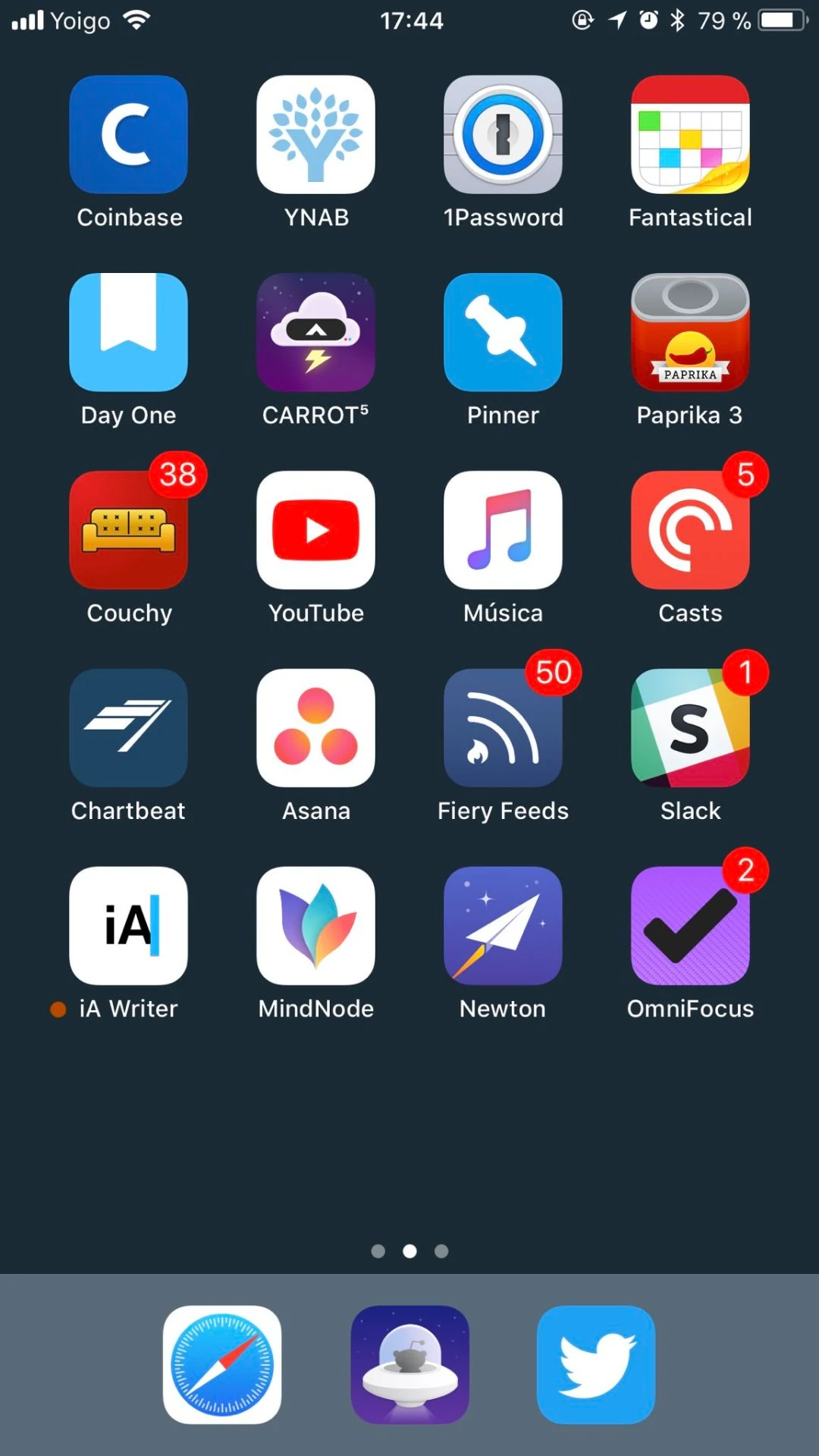The width and height of the screenshot is (819, 1456).
Task: Open CARROT weather app
Action: tap(315, 332)
